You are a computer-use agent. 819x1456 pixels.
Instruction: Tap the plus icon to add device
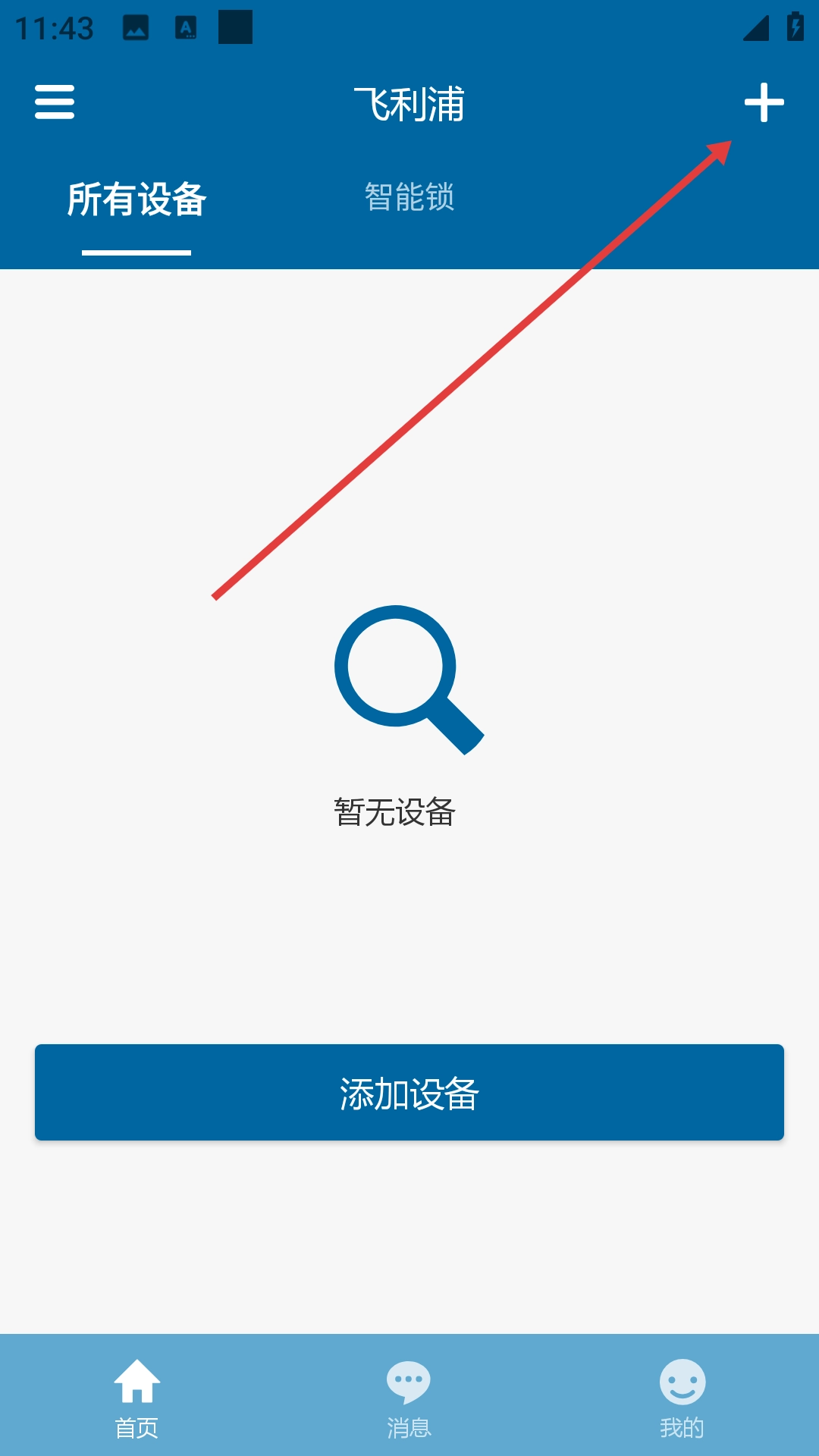click(x=764, y=102)
